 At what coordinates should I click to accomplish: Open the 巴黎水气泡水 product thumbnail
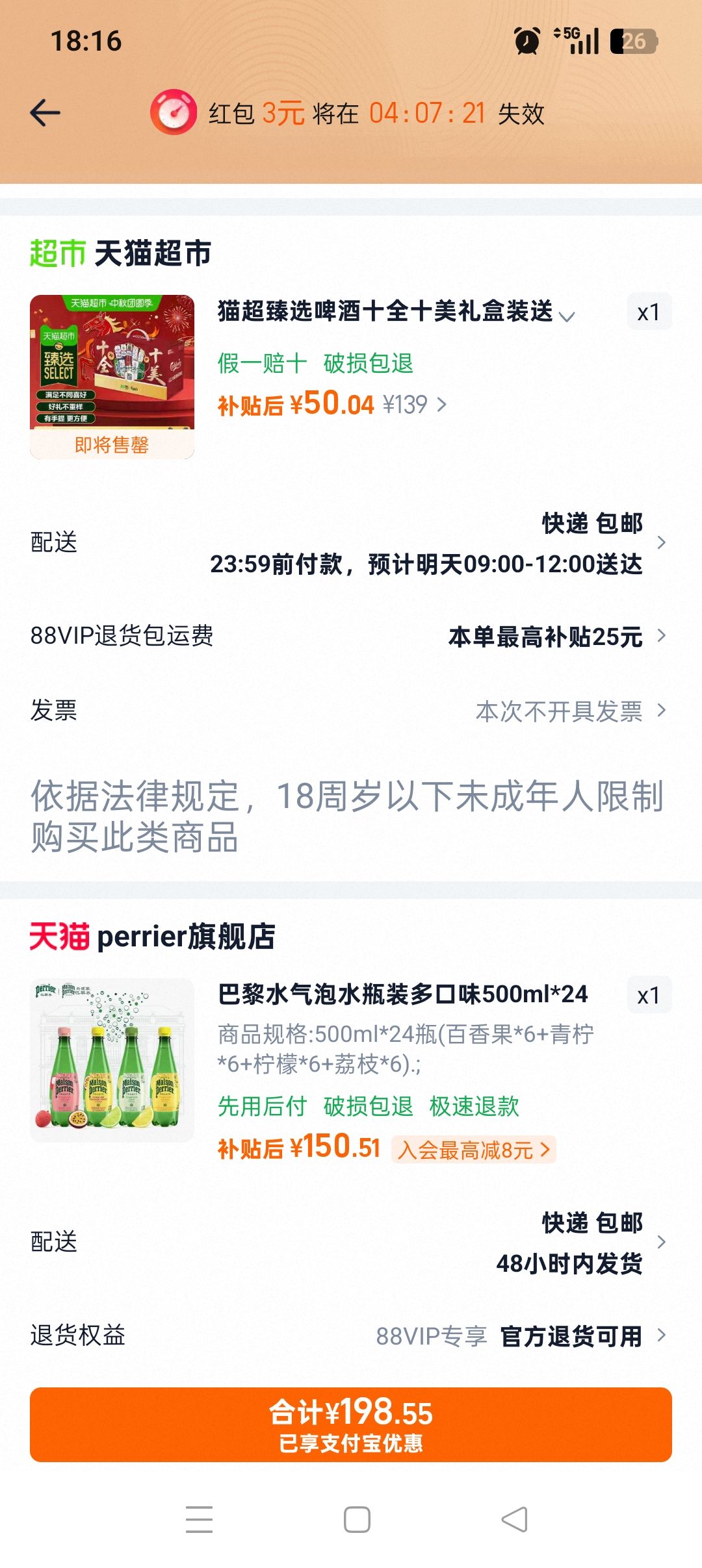click(x=112, y=1060)
